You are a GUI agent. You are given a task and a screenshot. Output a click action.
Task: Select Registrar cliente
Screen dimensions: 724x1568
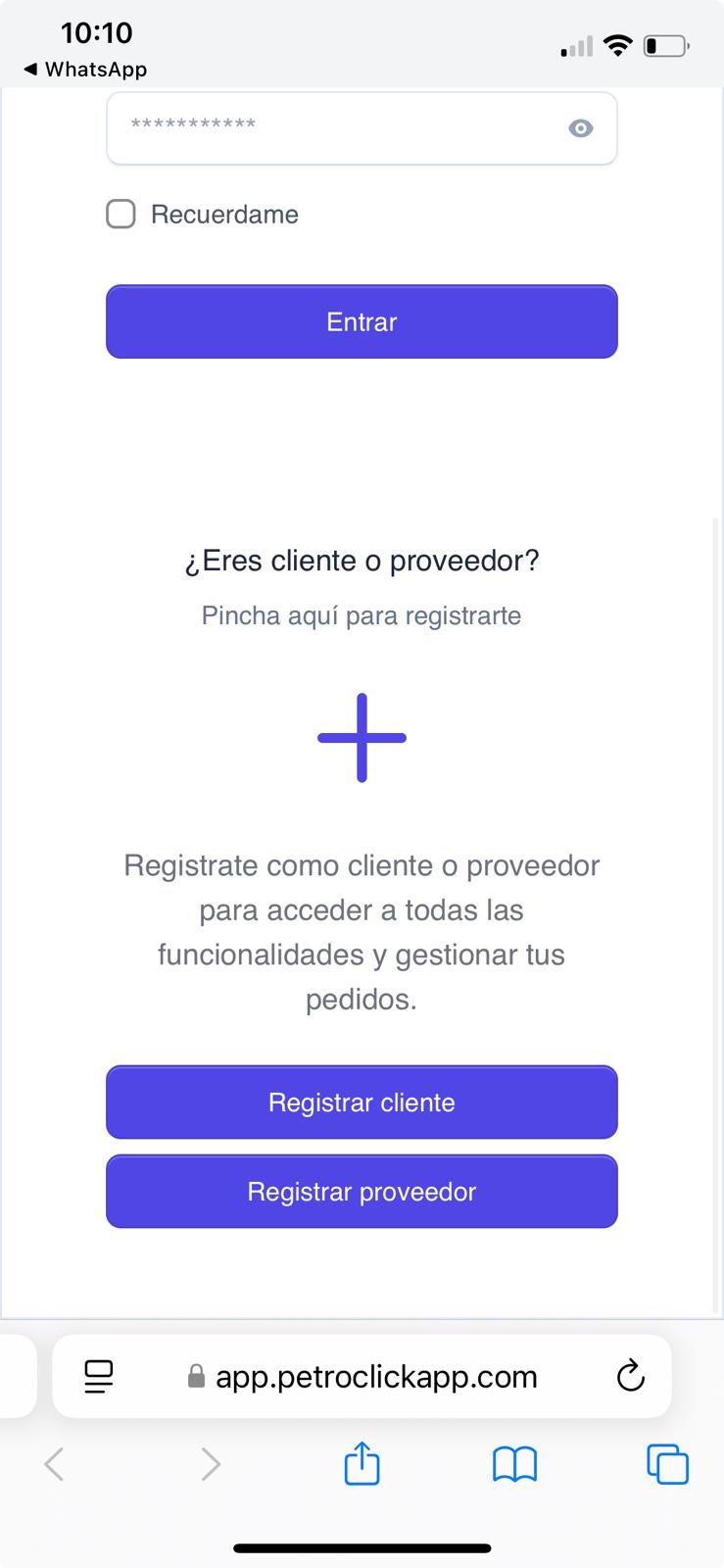click(x=362, y=1102)
